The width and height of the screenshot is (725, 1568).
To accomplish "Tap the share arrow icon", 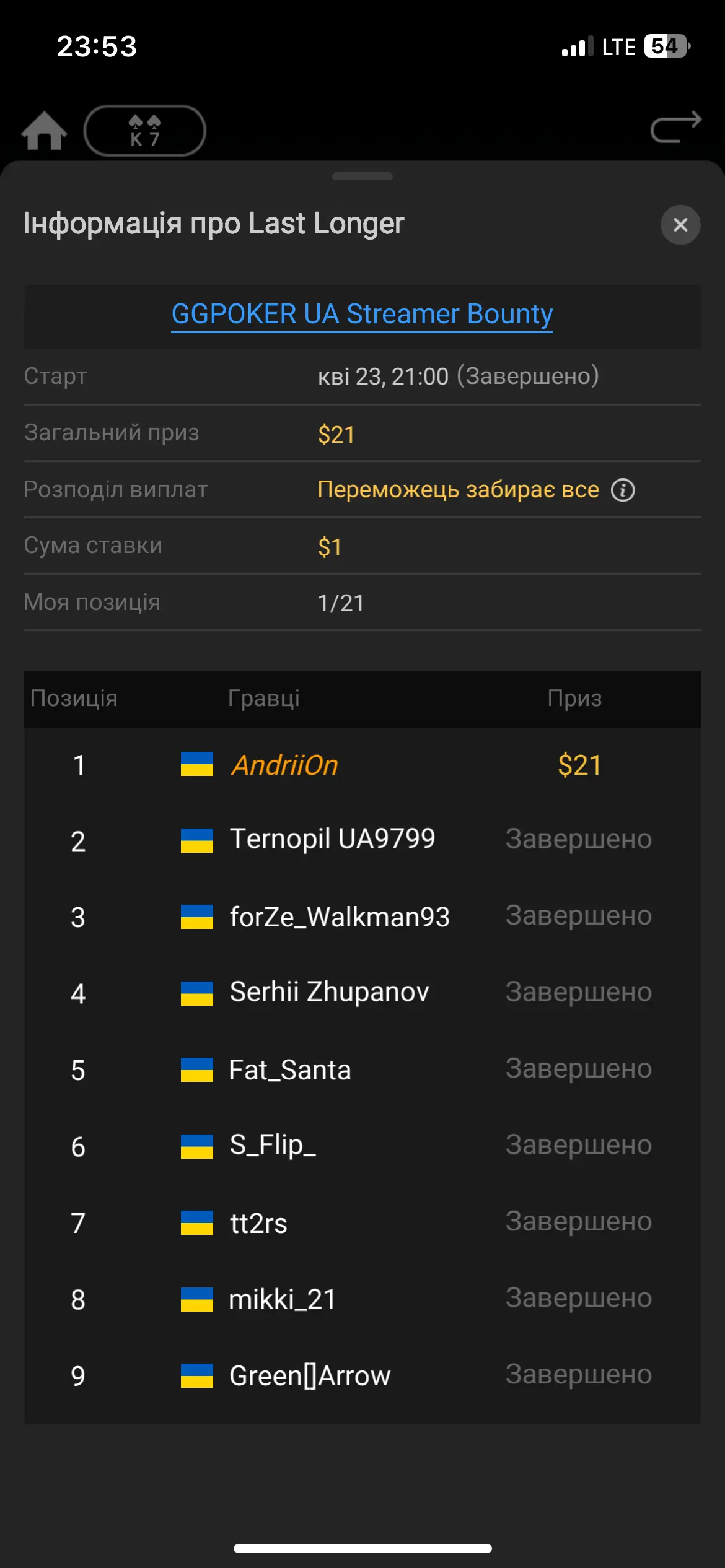I will [675, 127].
